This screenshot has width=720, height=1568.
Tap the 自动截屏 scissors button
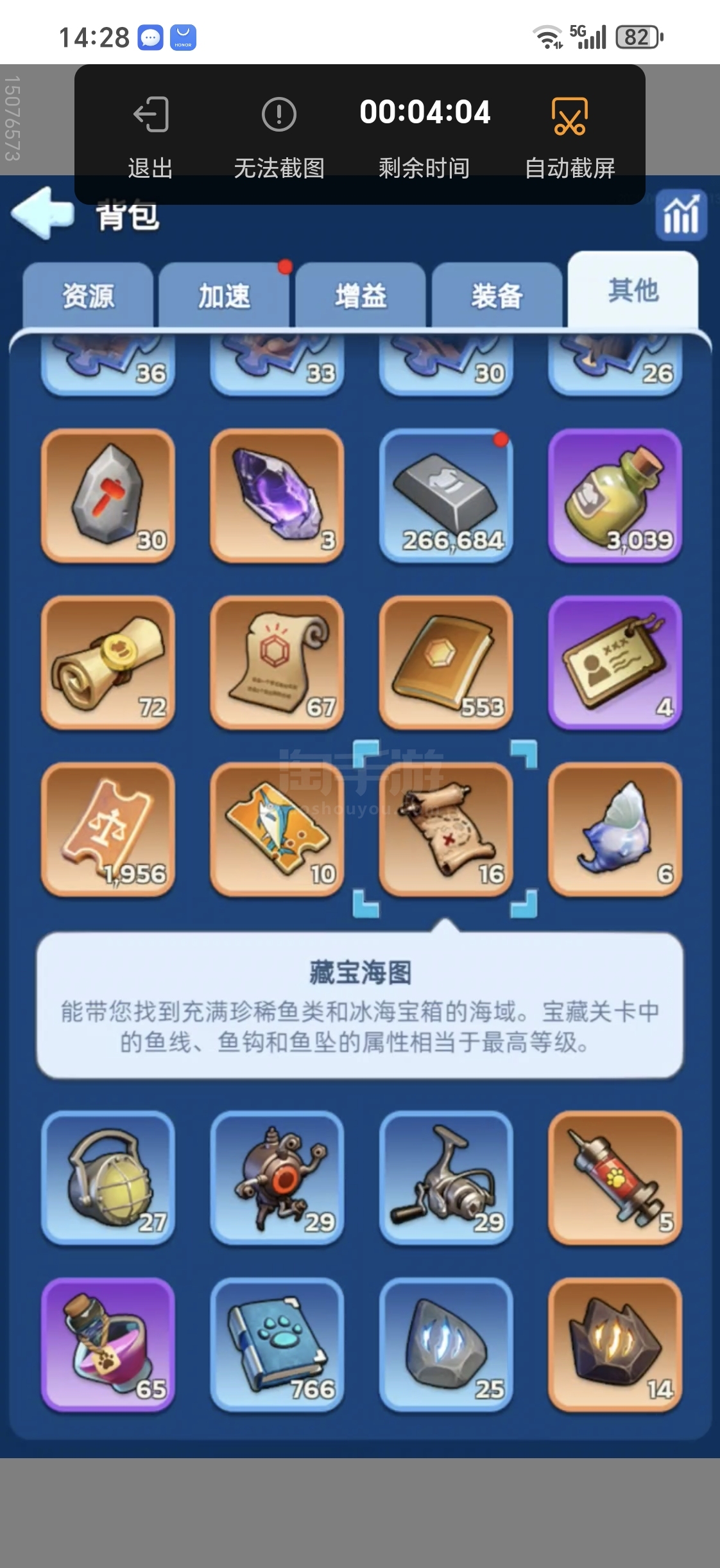click(570, 137)
